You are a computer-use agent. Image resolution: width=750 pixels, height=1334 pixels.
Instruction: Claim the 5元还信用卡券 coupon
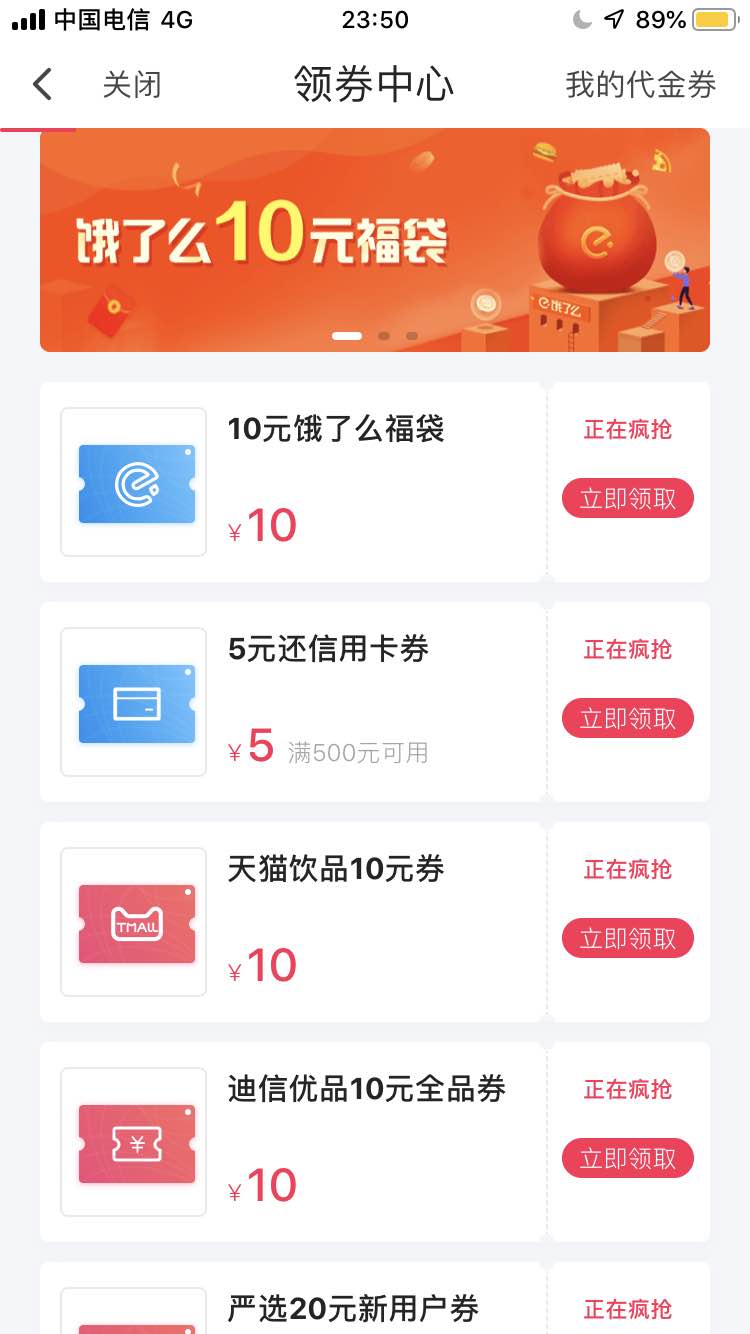coord(628,718)
